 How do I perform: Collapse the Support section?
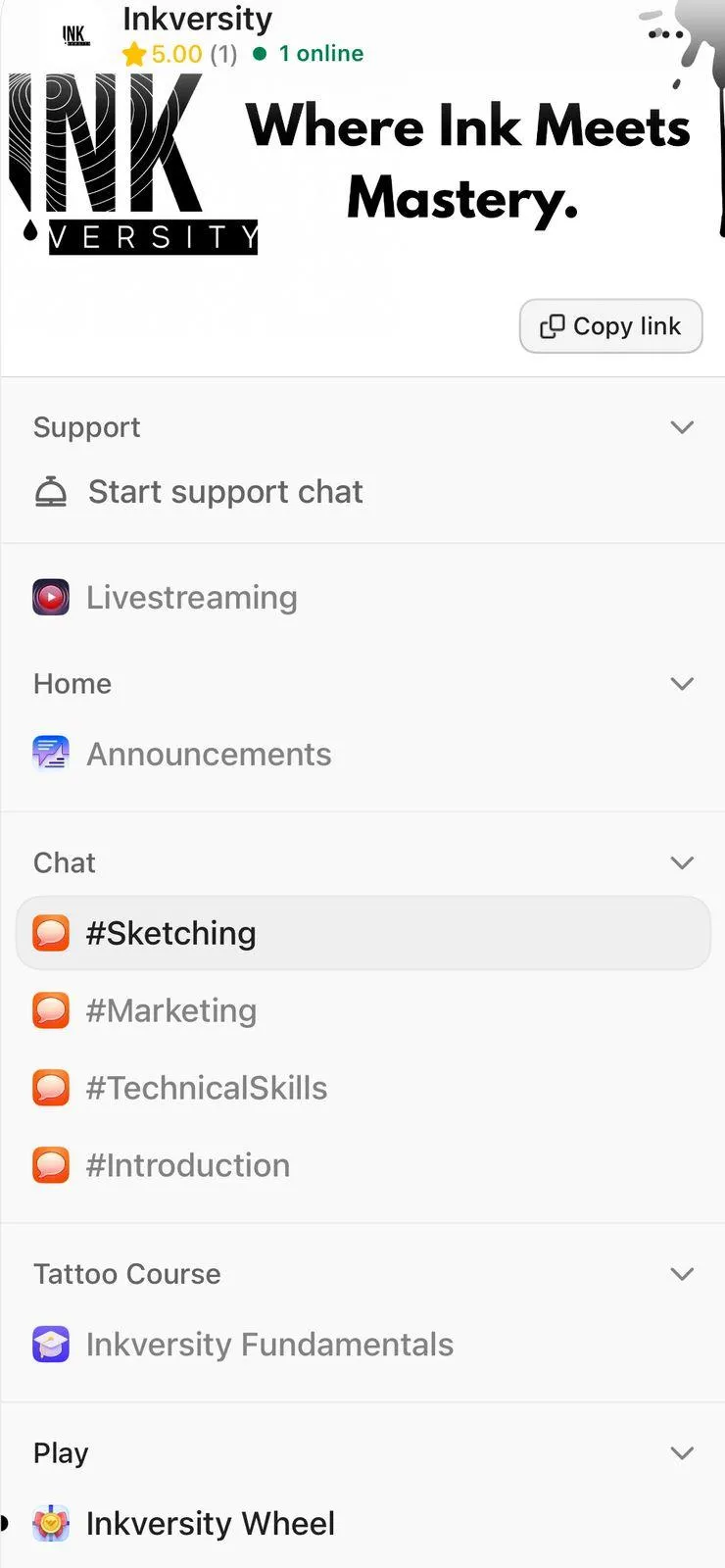coord(682,427)
